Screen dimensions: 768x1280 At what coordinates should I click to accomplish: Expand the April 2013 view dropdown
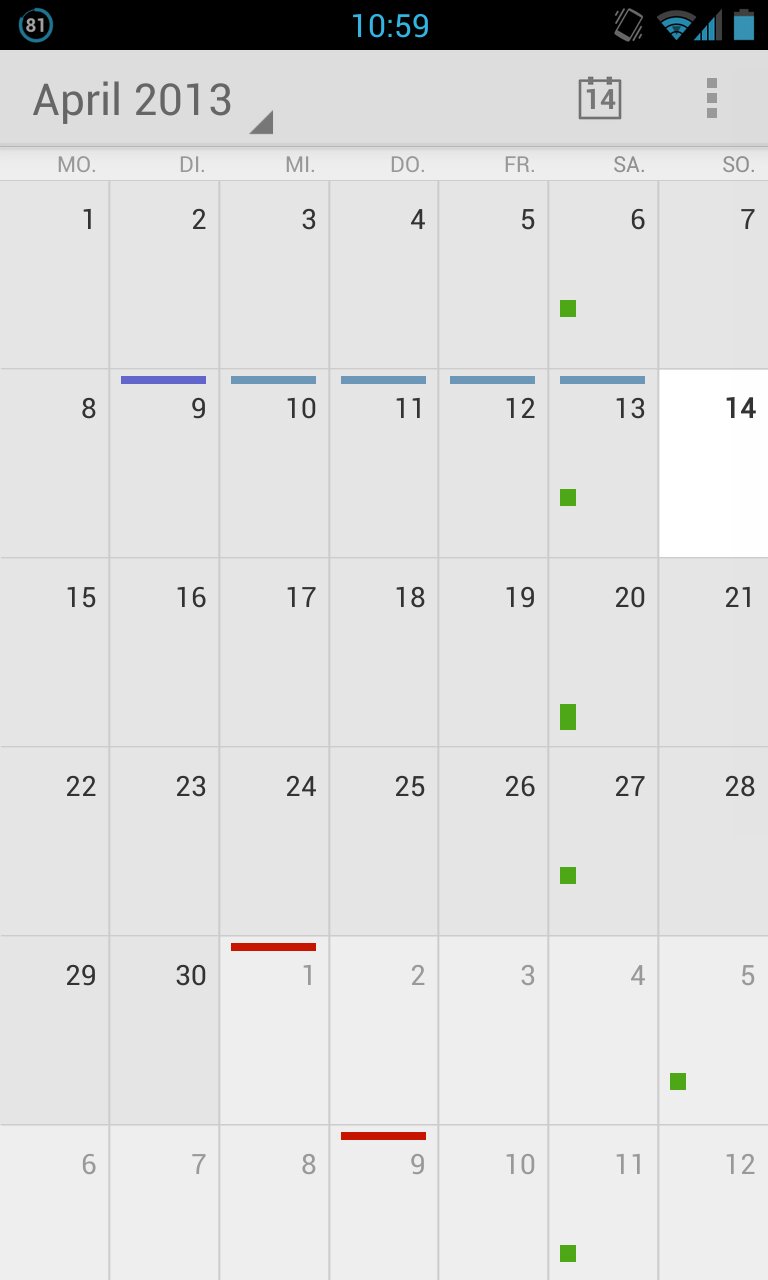(x=150, y=101)
